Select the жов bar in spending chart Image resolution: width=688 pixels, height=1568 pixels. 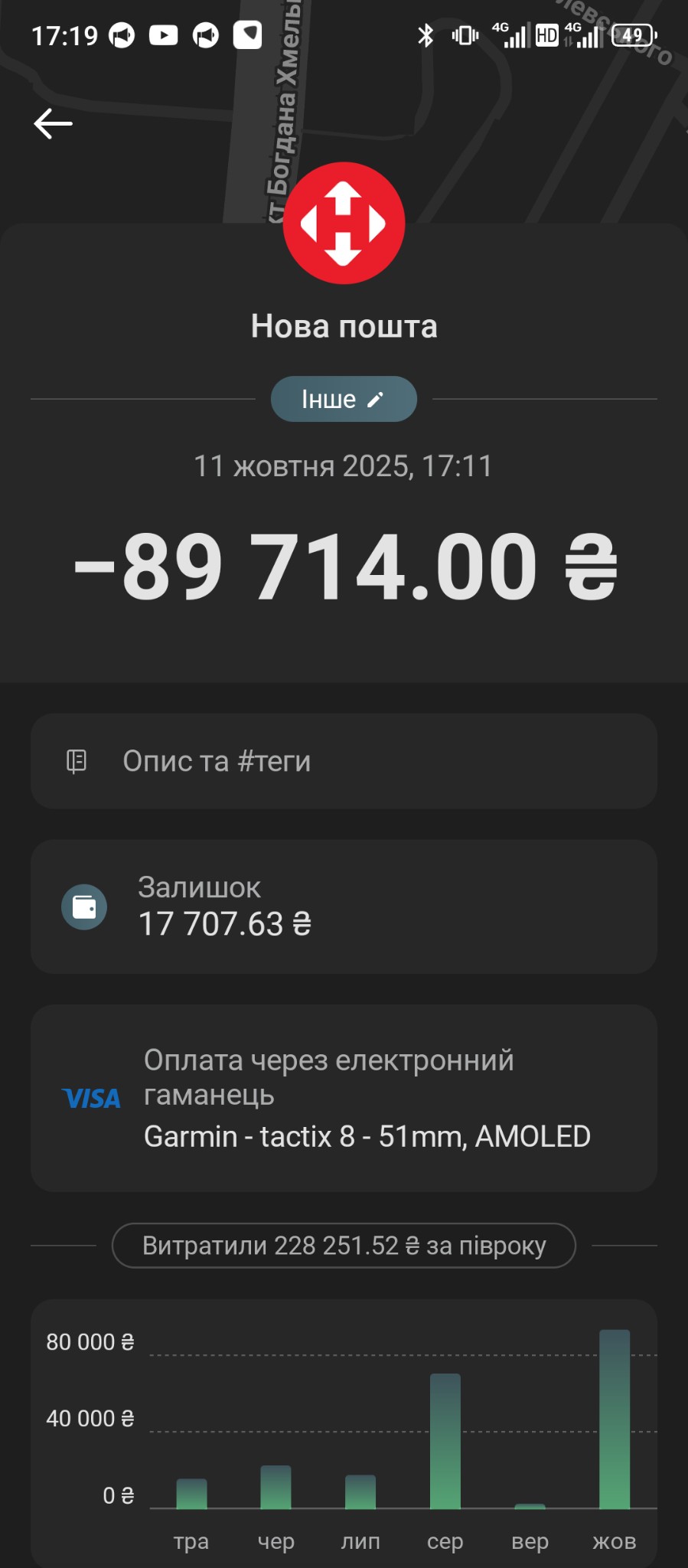click(x=615, y=1419)
